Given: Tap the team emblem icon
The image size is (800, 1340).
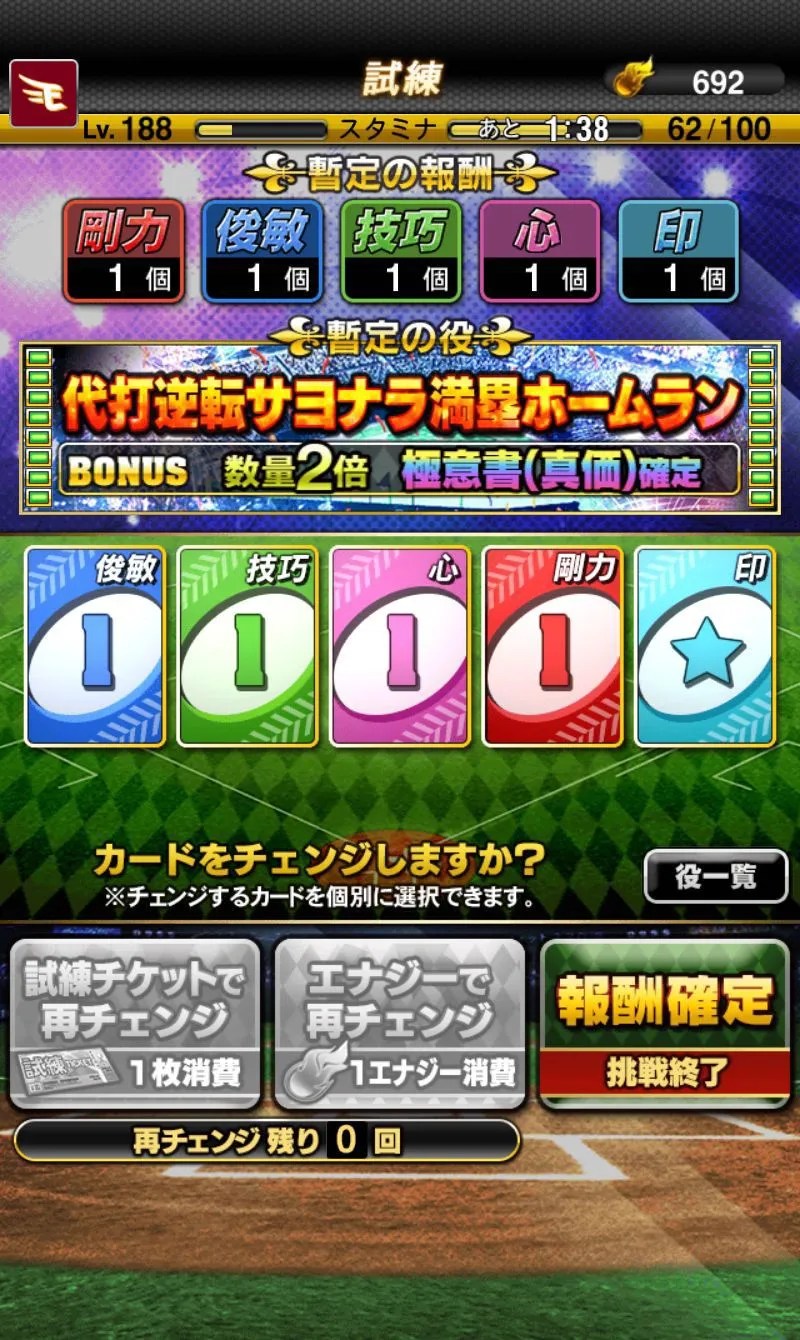Looking at the screenshot, I should [44, 92].
